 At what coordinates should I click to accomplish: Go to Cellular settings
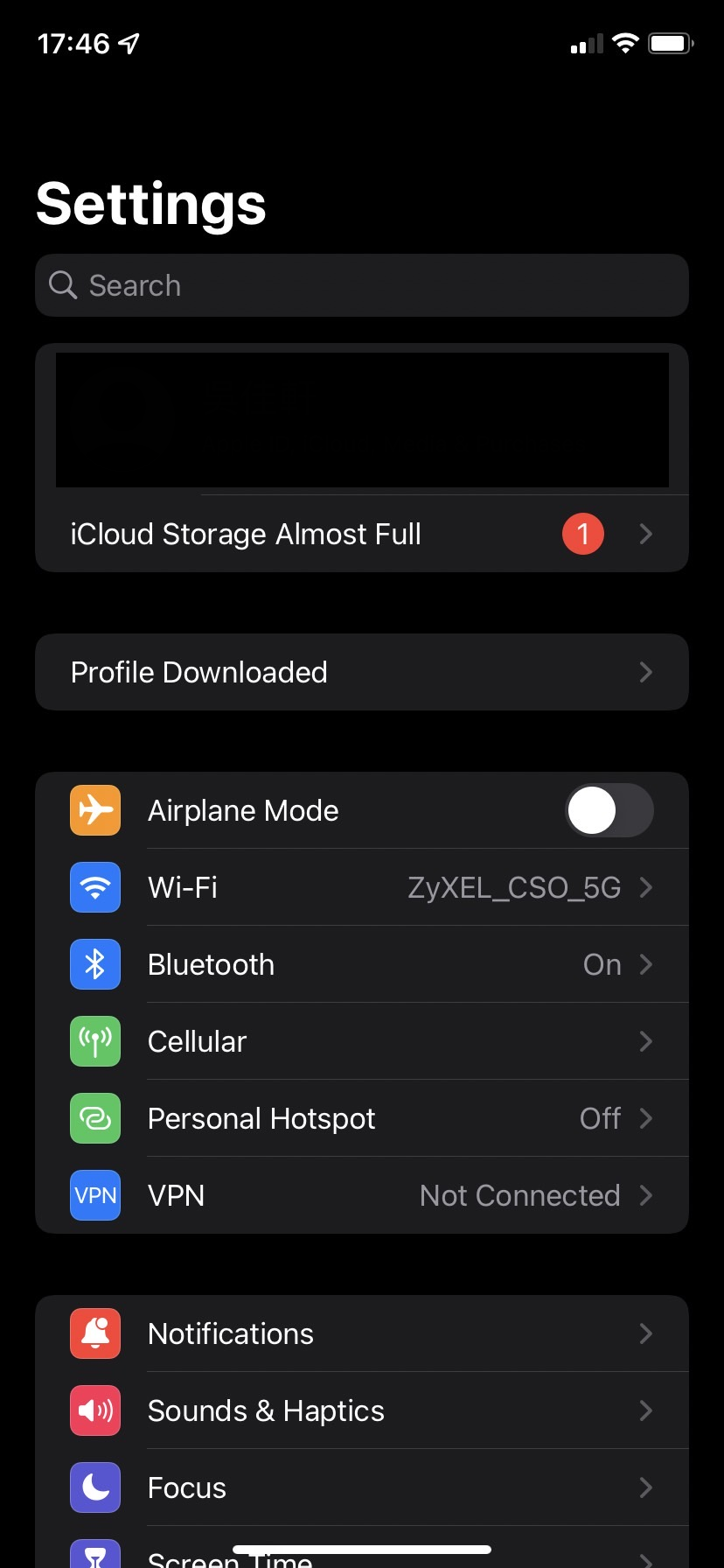coord(362,1041)
